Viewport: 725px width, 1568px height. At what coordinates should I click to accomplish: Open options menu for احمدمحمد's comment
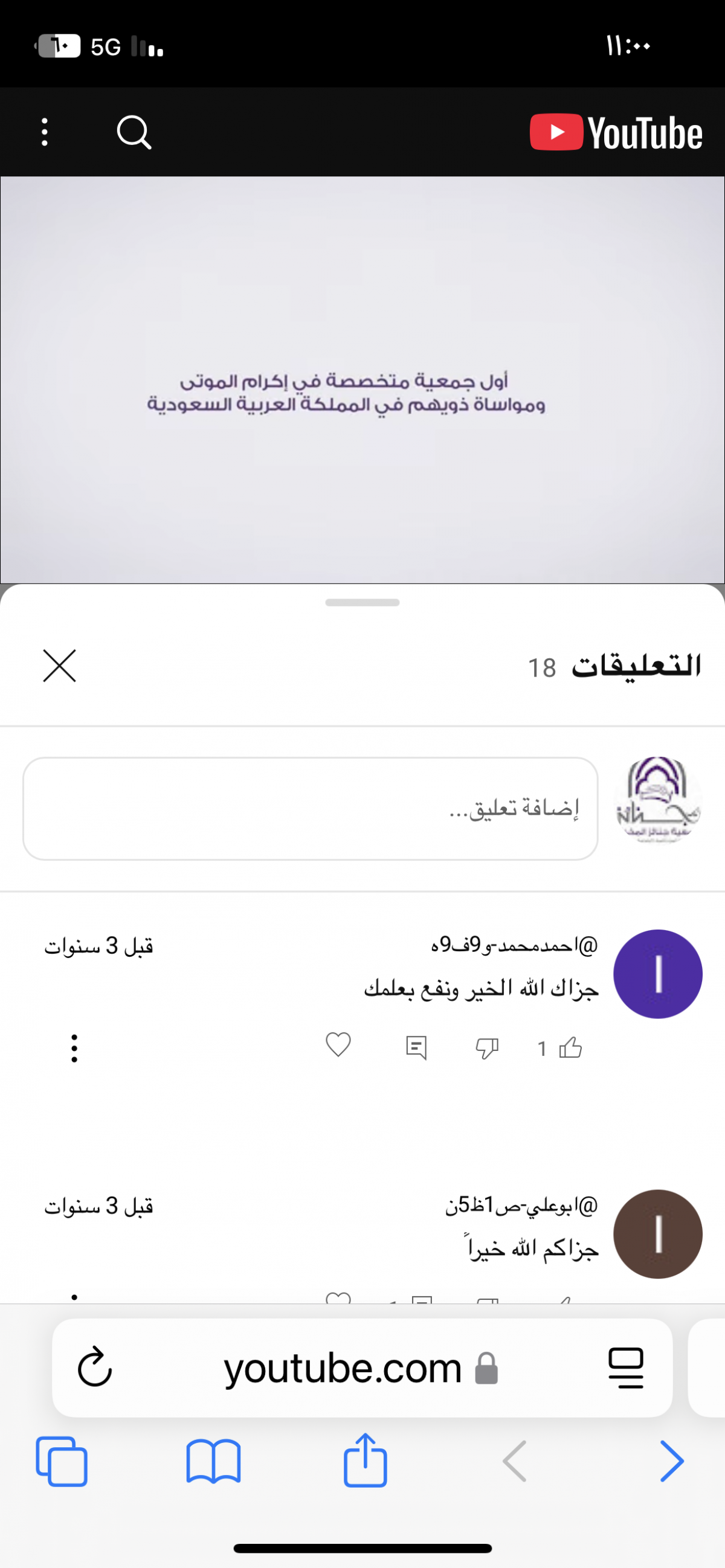(x=74, y=1048)
